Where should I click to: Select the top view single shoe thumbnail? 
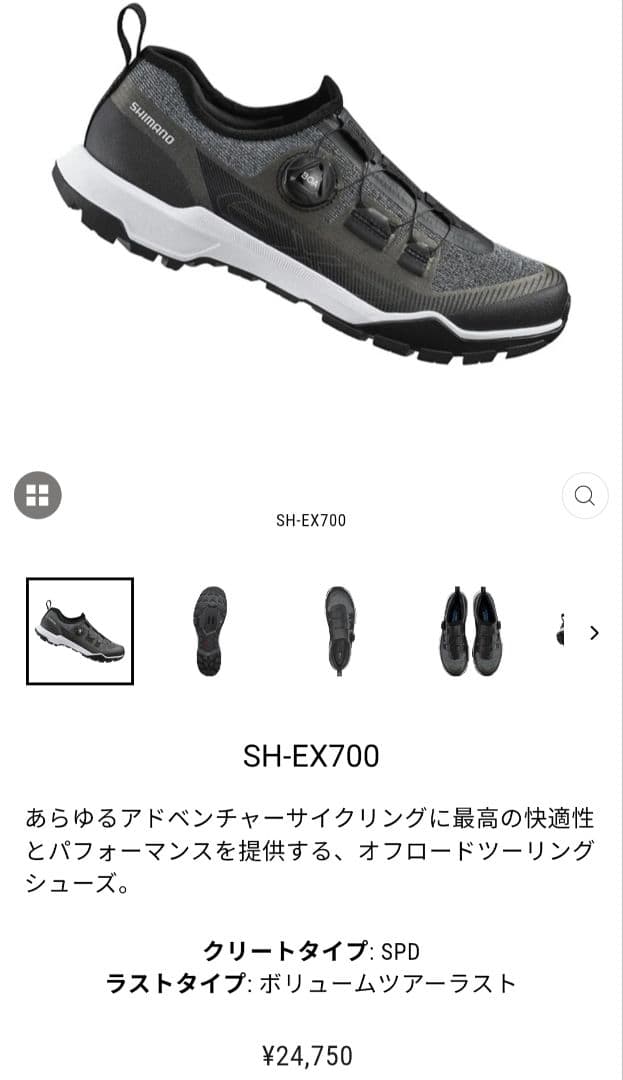[340, 631]
